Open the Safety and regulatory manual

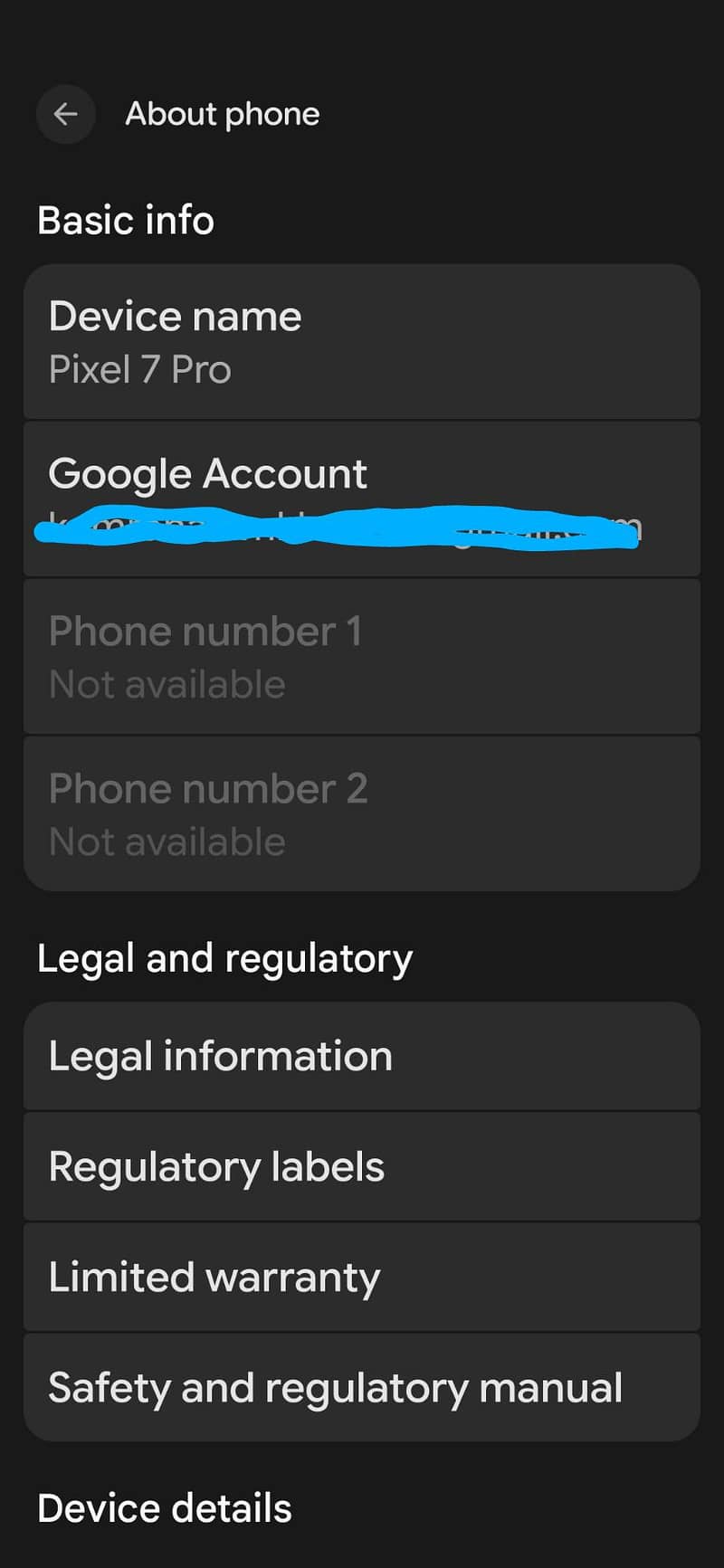point(362,1386)
